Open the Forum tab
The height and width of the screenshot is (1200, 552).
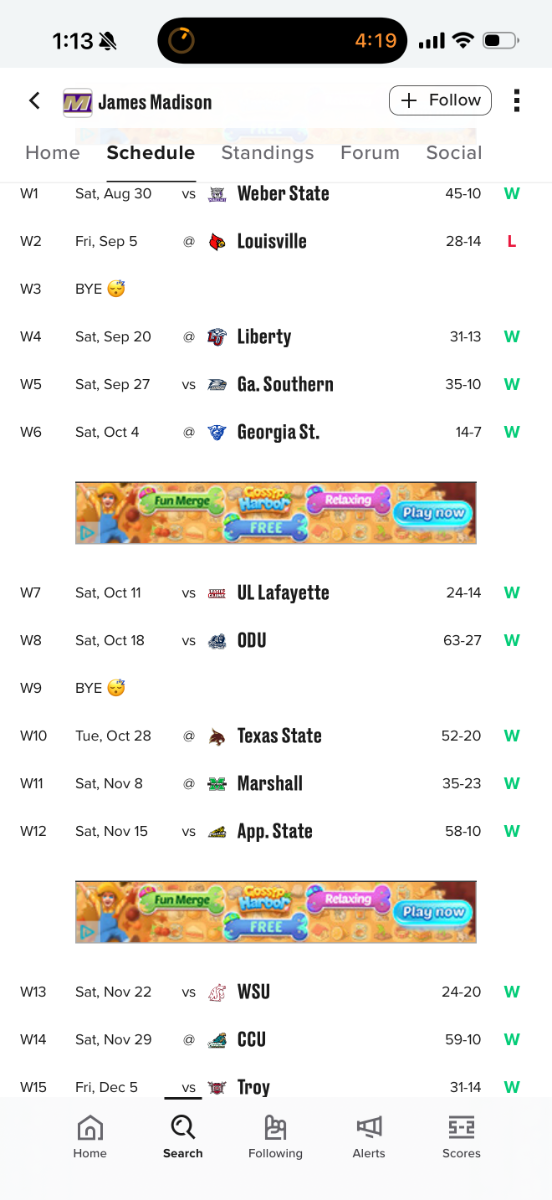pos(370,153)
